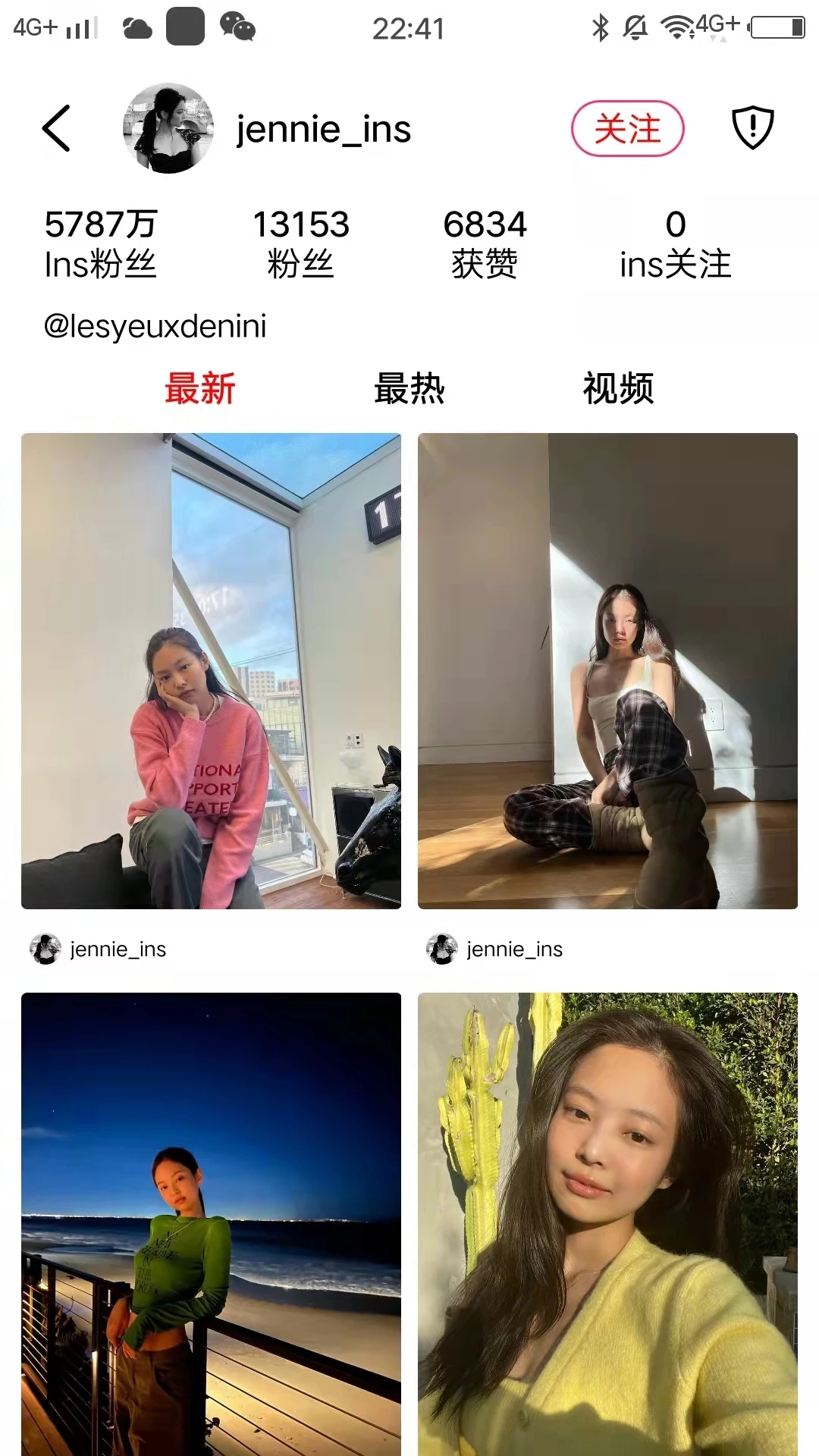Open the 视频 tab
This screenshot has height=1456, width=819.
[619, 389]
